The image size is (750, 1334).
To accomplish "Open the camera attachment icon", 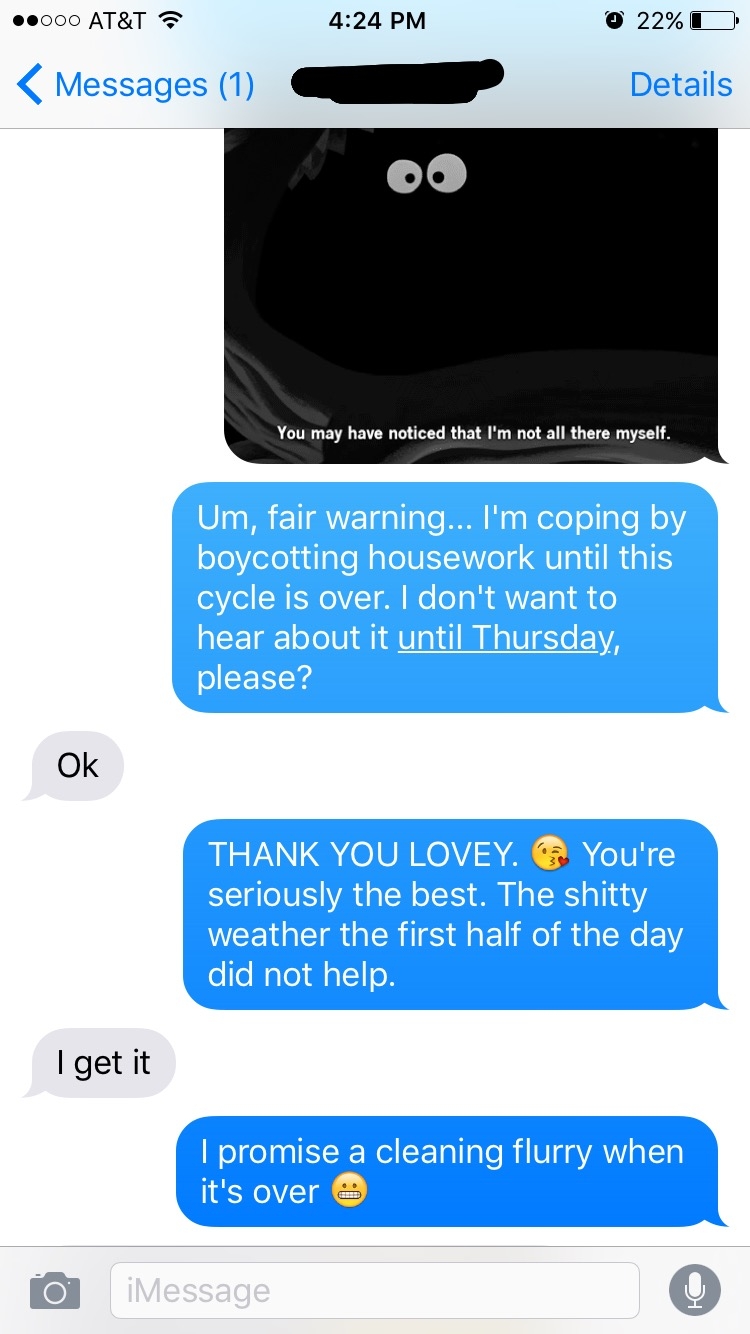I will 54,1290.
